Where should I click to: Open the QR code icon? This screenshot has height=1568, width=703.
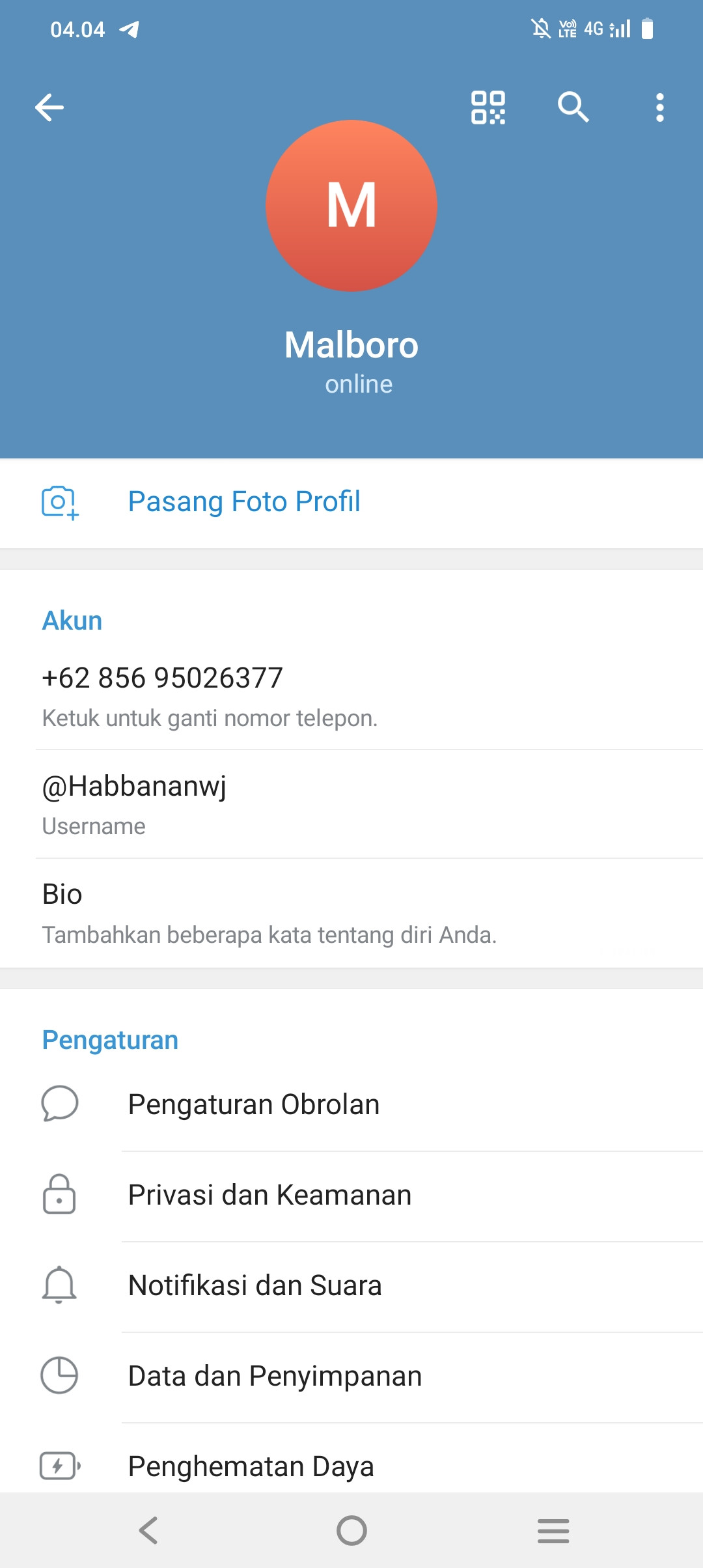[488, 107]
